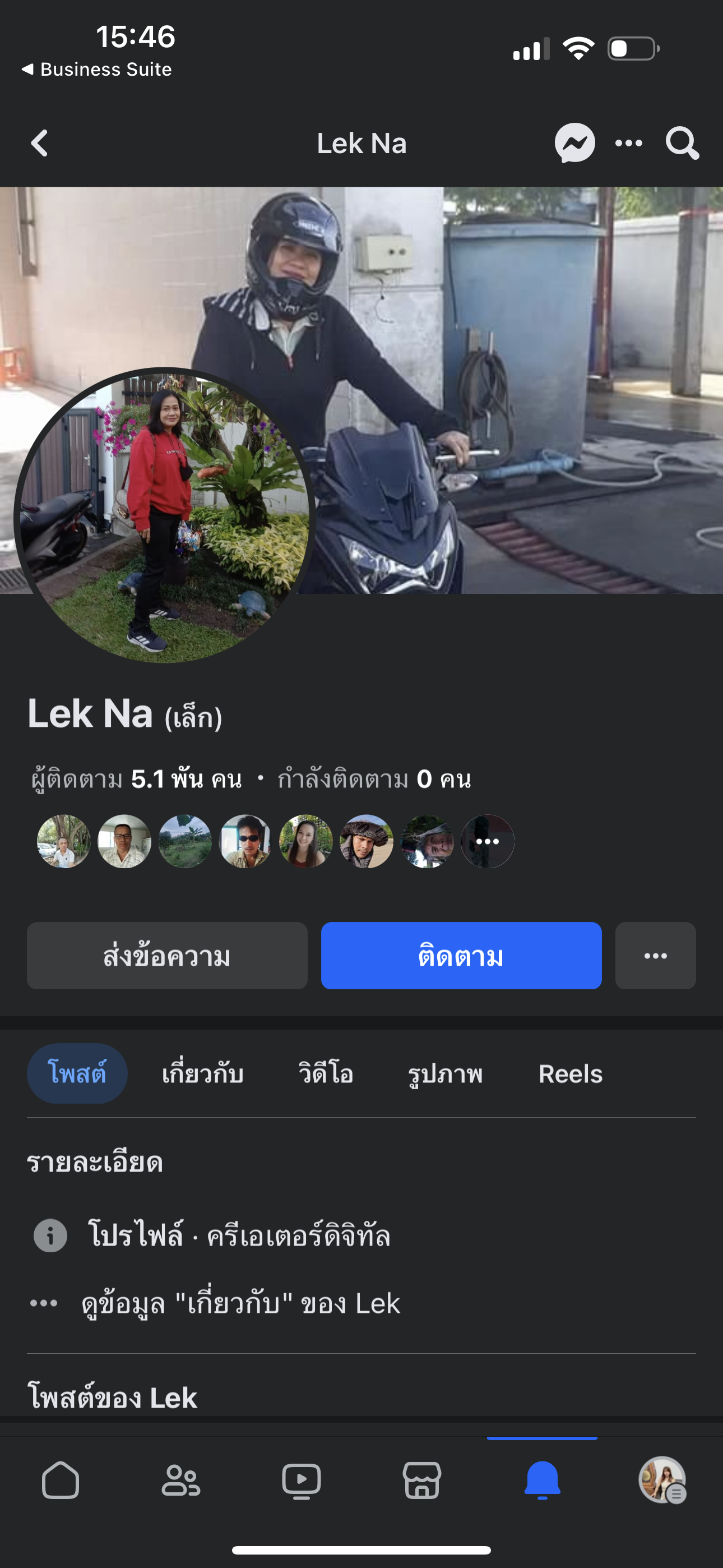View Lek Na's circular profile picture
Screen dimensions: 723x1568
164,515
